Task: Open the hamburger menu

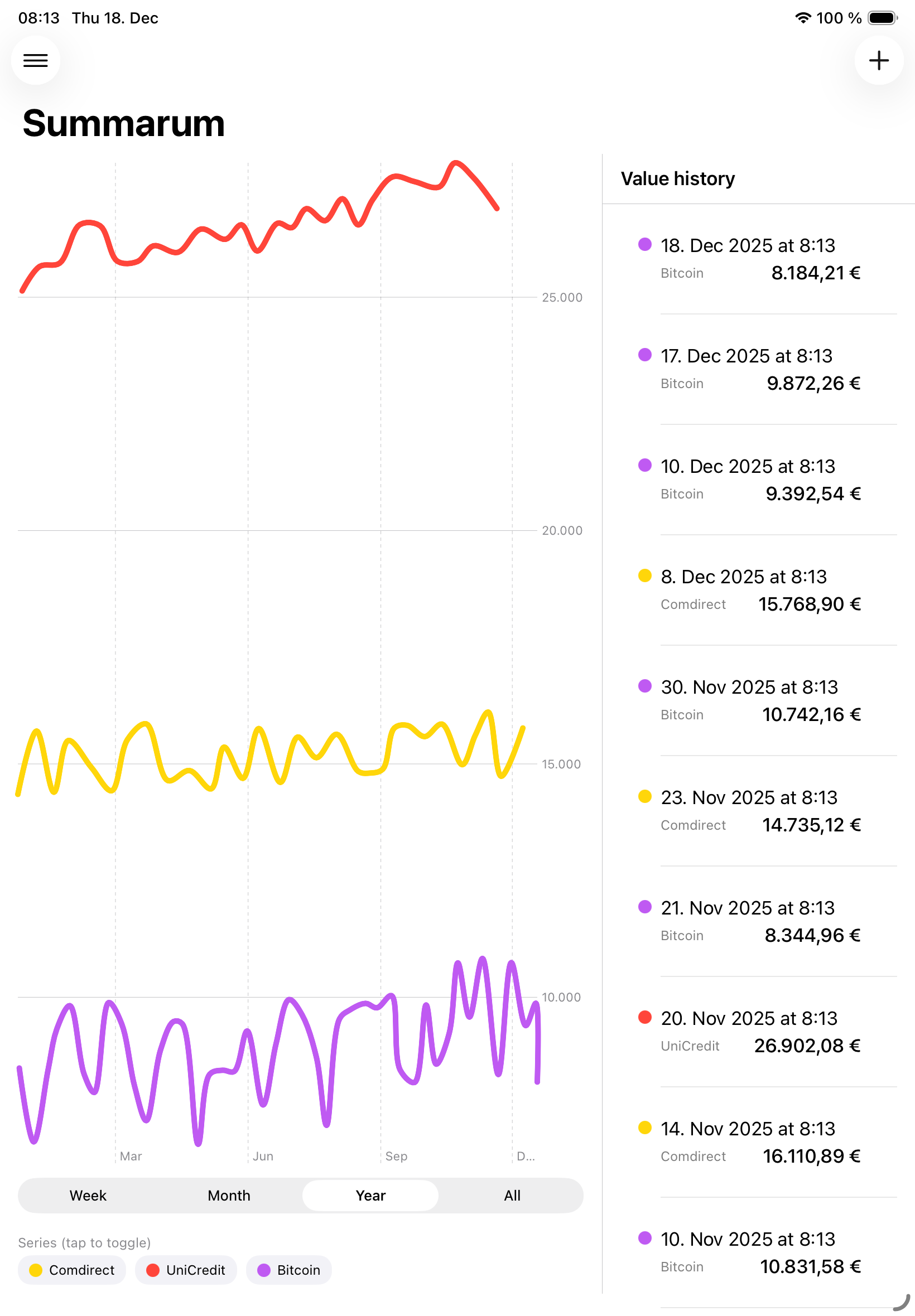Action: [36, 60]
